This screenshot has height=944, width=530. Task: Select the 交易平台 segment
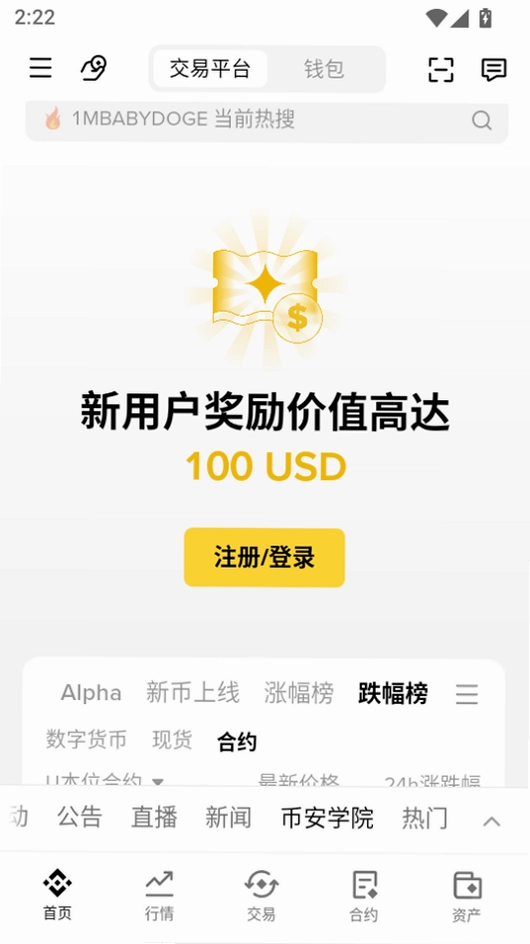point(210,69)
